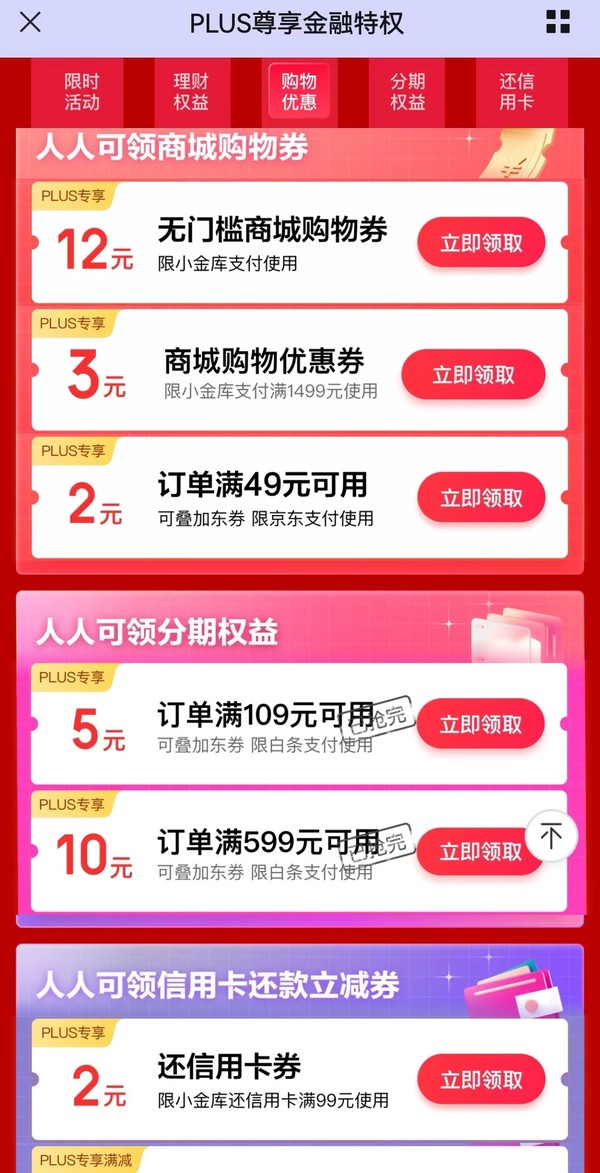Image resolution: width=600 pixels, height=1173 pixels.
Task: Get the 2元 订单满49元可用 coupon
Action: point(481,497)
